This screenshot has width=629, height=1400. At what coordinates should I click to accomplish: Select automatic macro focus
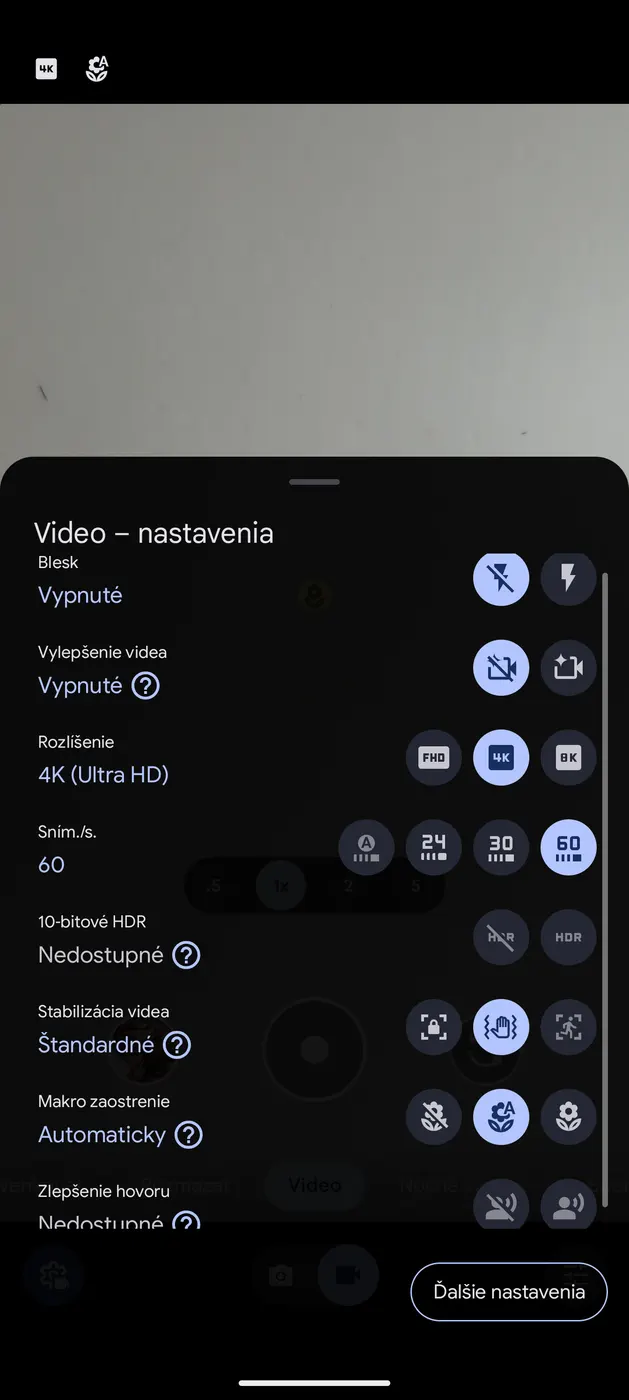click(501, 1117)
